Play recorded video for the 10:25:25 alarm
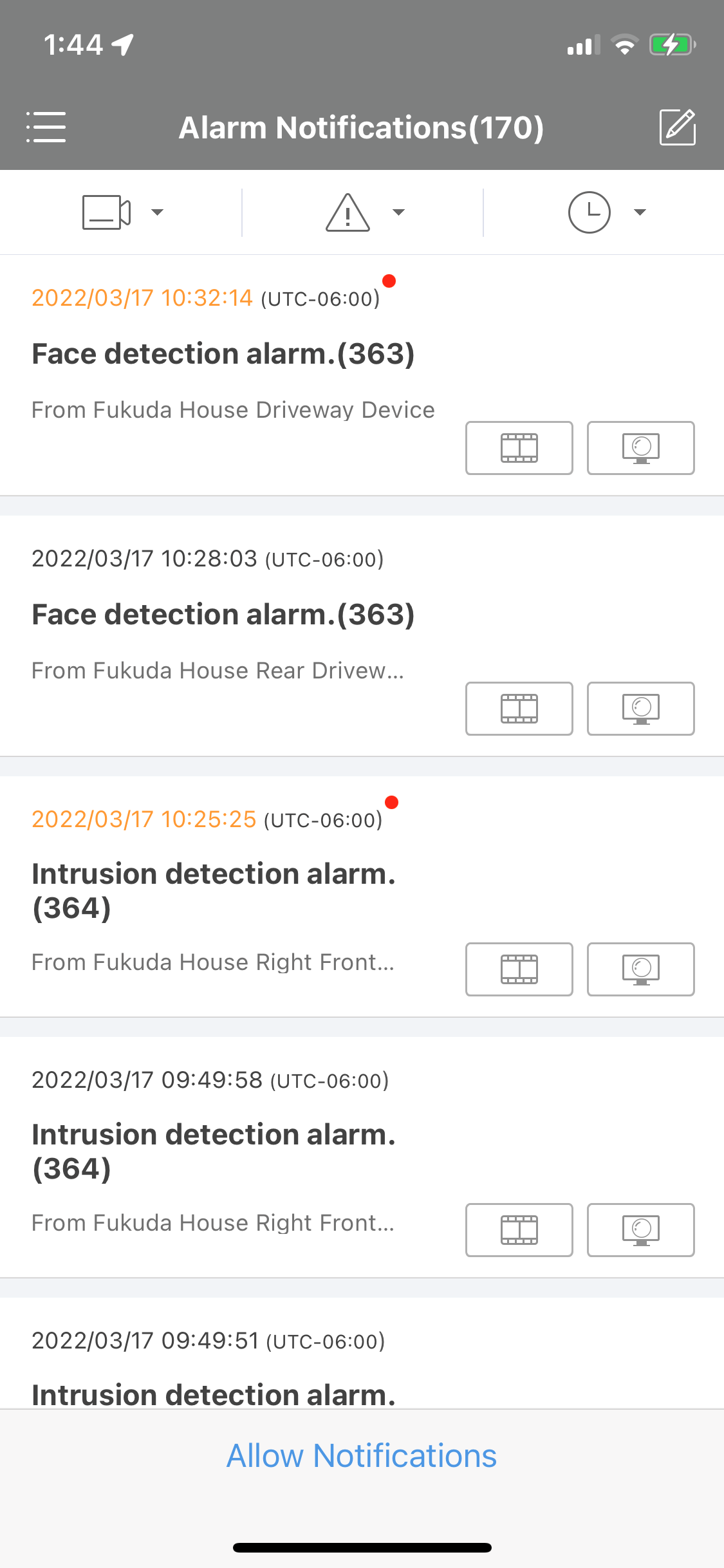Viewport: 724px width, 1568px height. point(519,969)
